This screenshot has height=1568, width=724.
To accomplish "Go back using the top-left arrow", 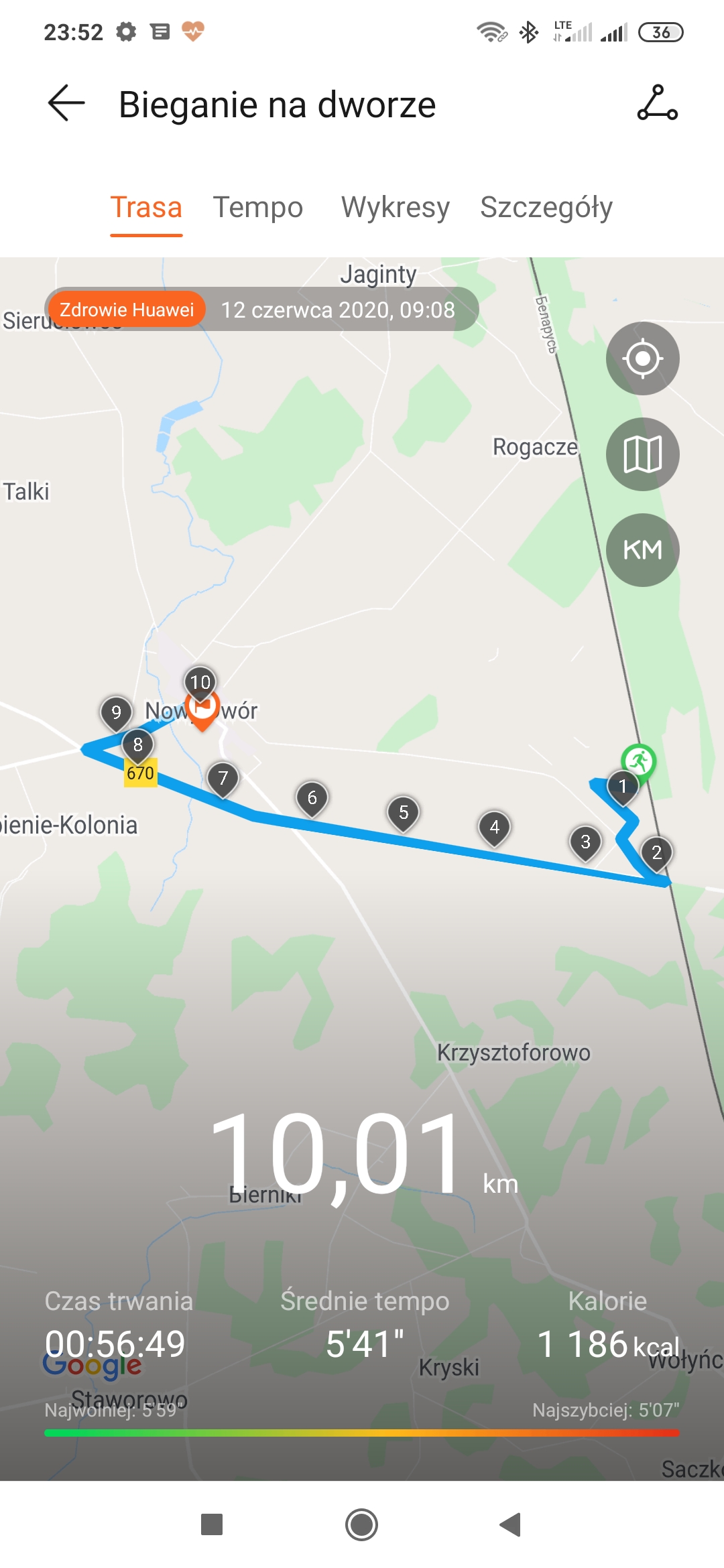I will 66,103.
